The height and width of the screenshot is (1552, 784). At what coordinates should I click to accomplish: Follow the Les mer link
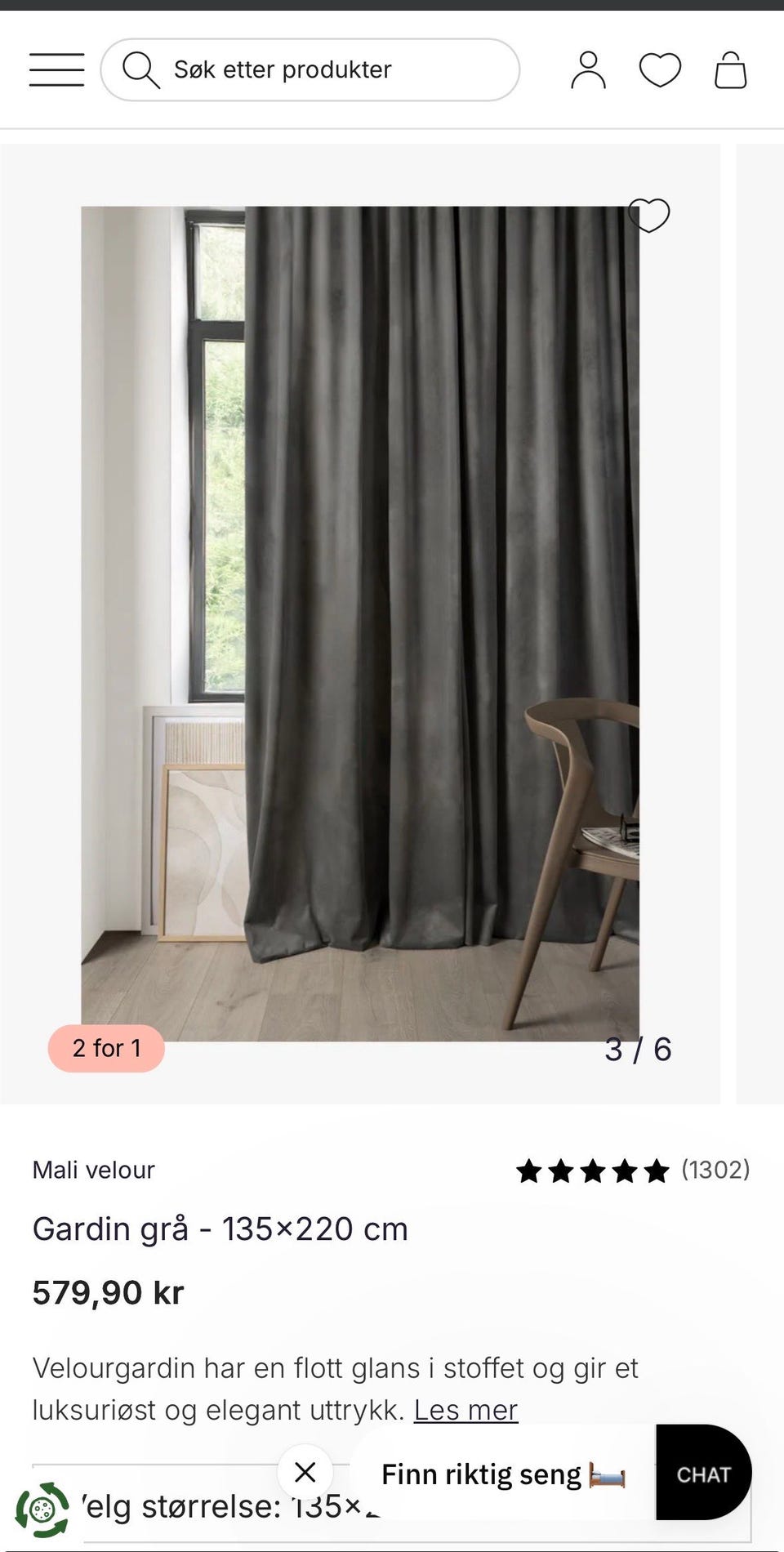pyautogui.click(x=465, y=1410)
